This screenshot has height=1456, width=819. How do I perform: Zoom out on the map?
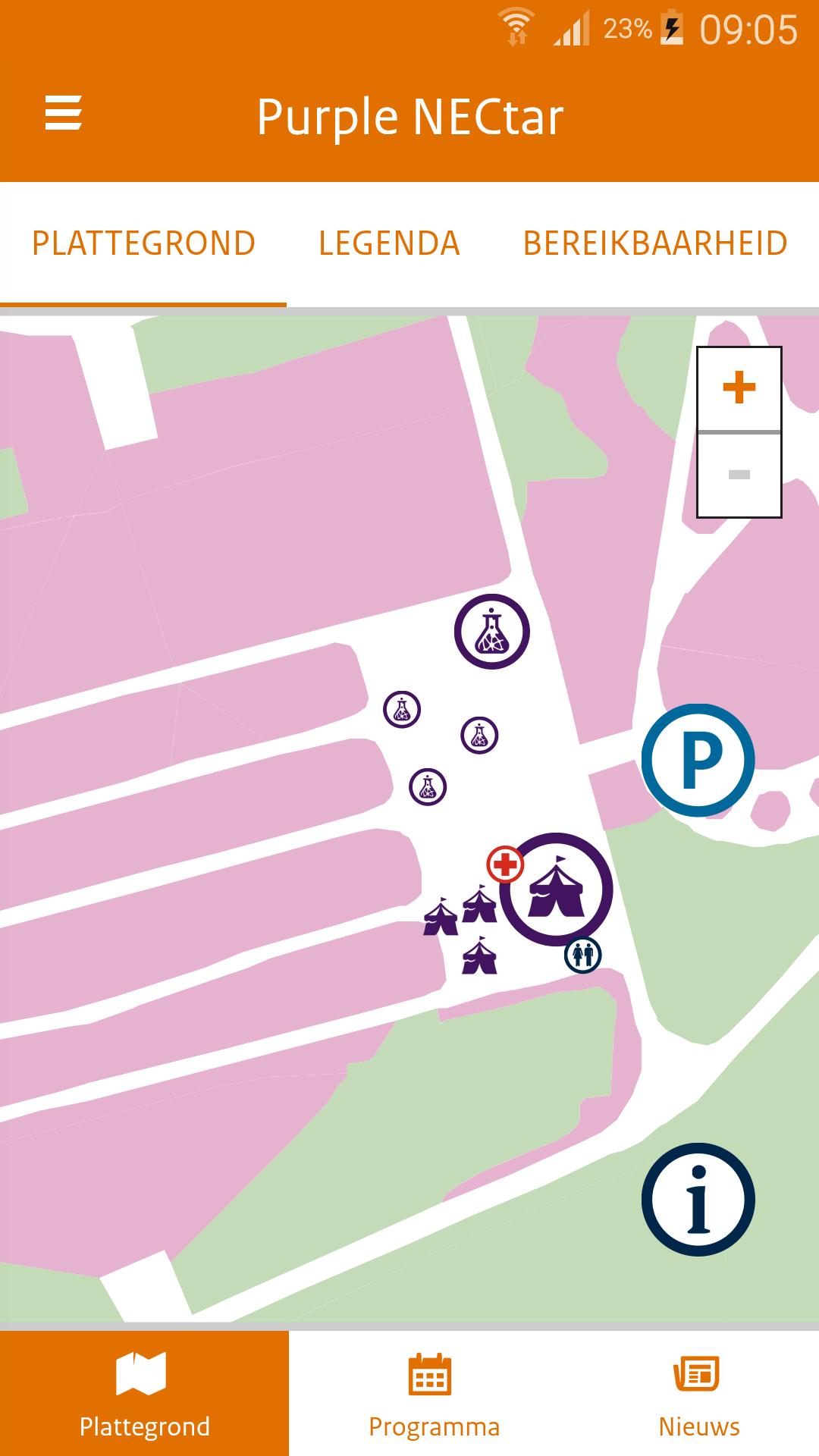click(739, 475)
